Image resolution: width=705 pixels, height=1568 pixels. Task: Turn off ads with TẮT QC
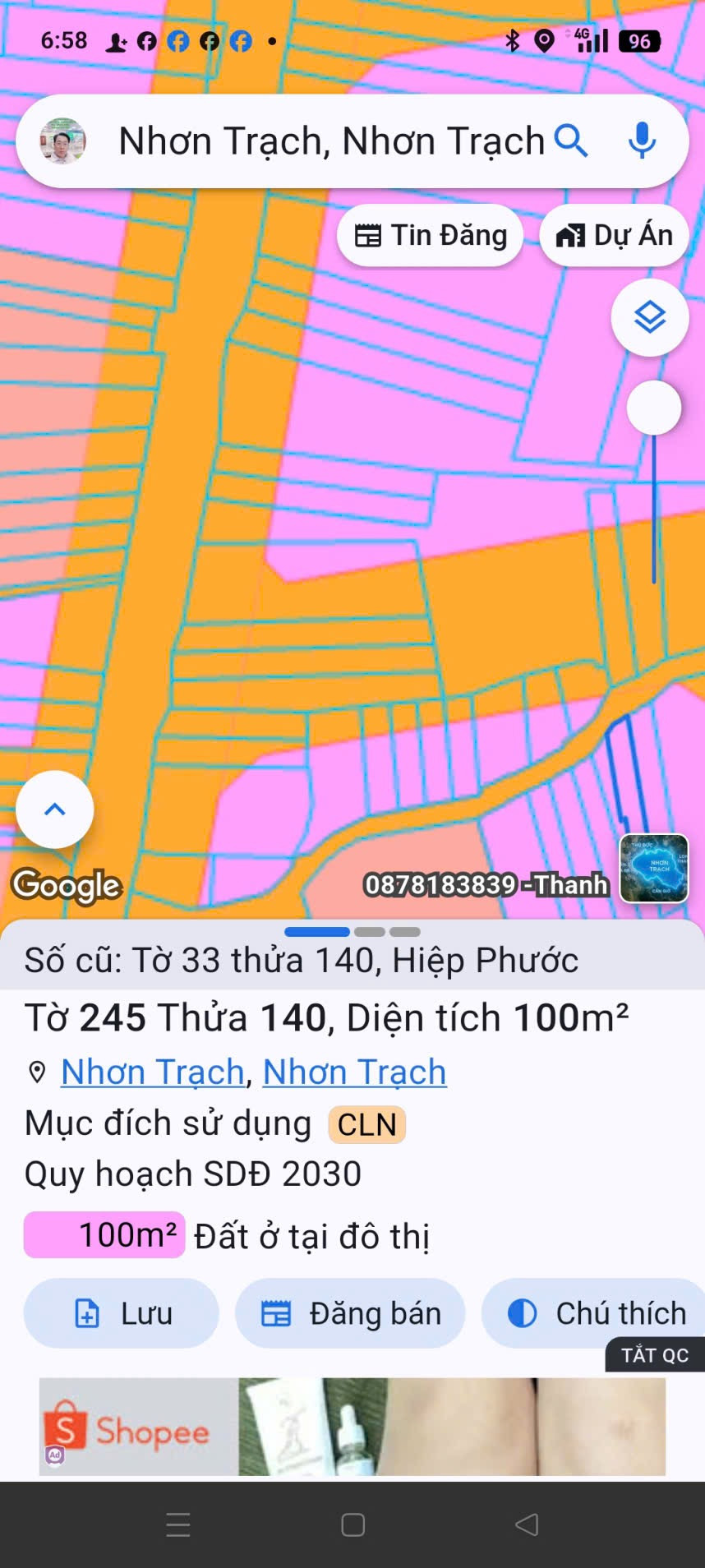[x=655, y=1355]
